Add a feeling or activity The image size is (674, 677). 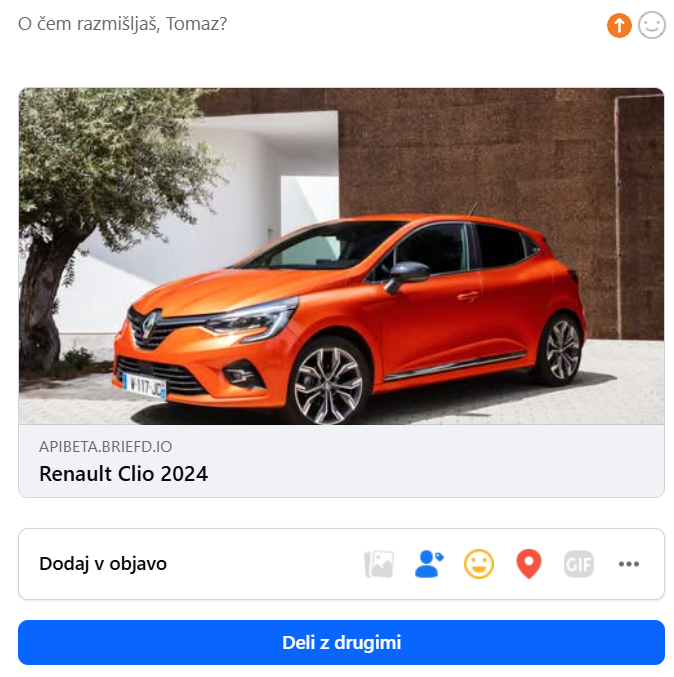point(479,564)
